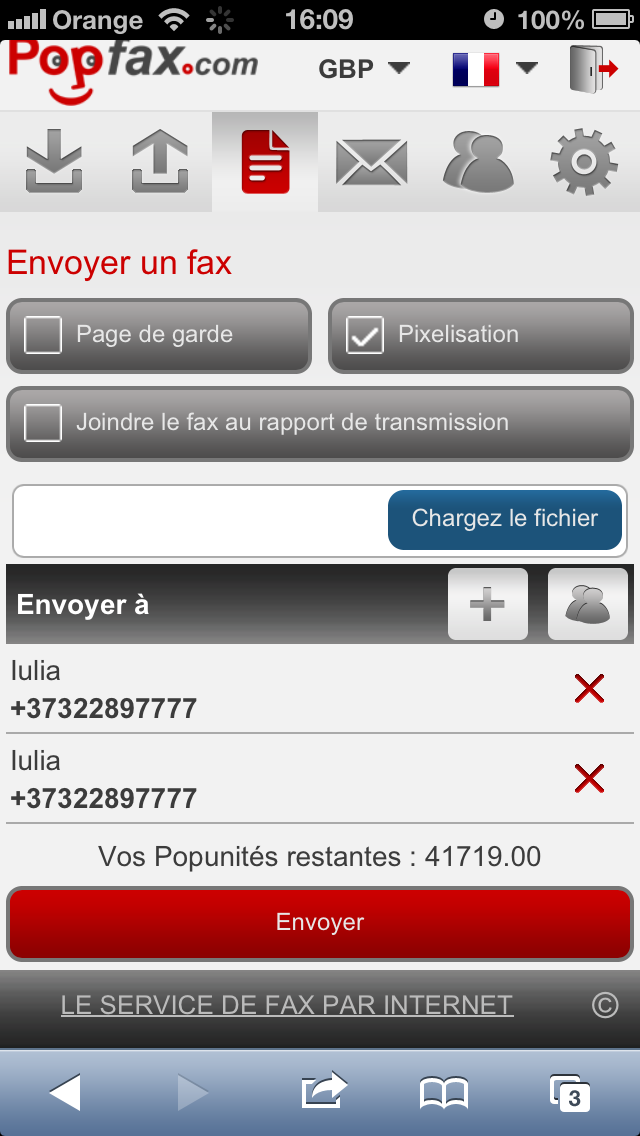
Task: Uncheck the Pixelisation option
Action: coord(365,336)
